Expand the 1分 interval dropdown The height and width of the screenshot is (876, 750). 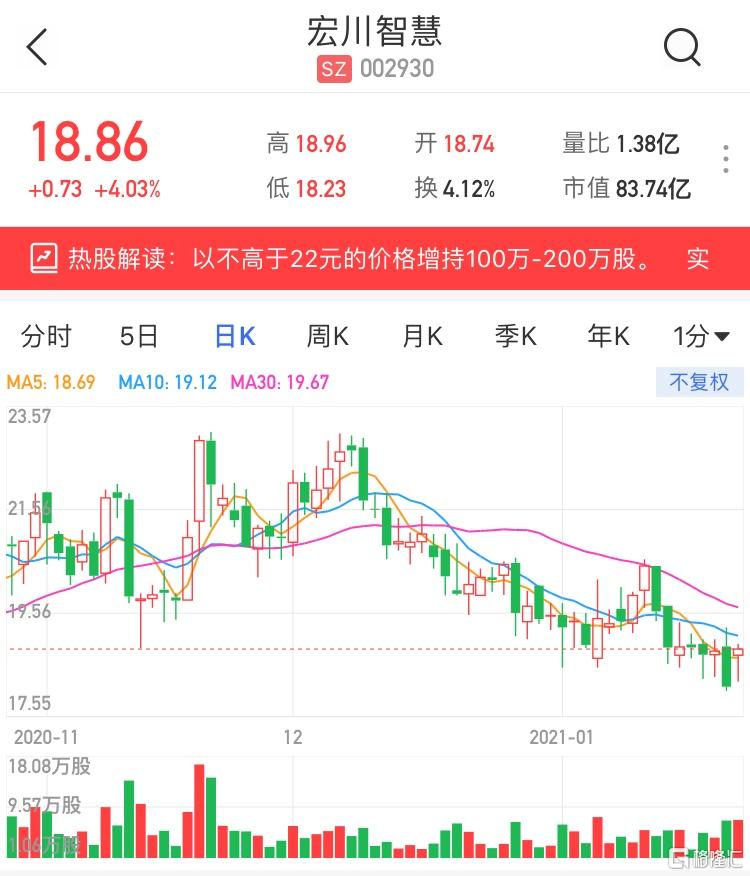[701, 336]
